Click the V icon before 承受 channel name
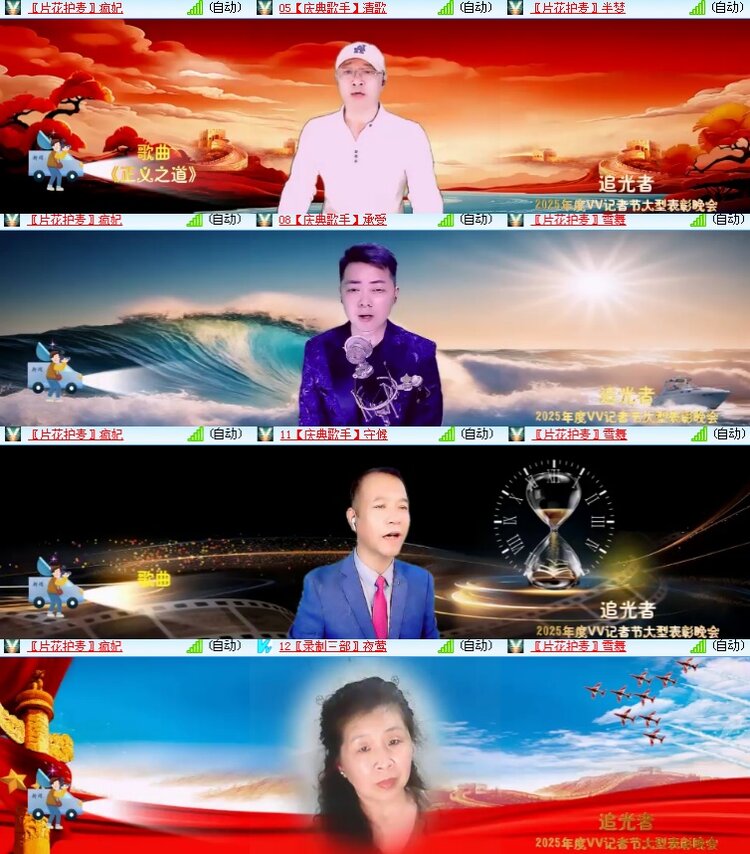This screenshot has width=750, height=854. click(263, 222)
